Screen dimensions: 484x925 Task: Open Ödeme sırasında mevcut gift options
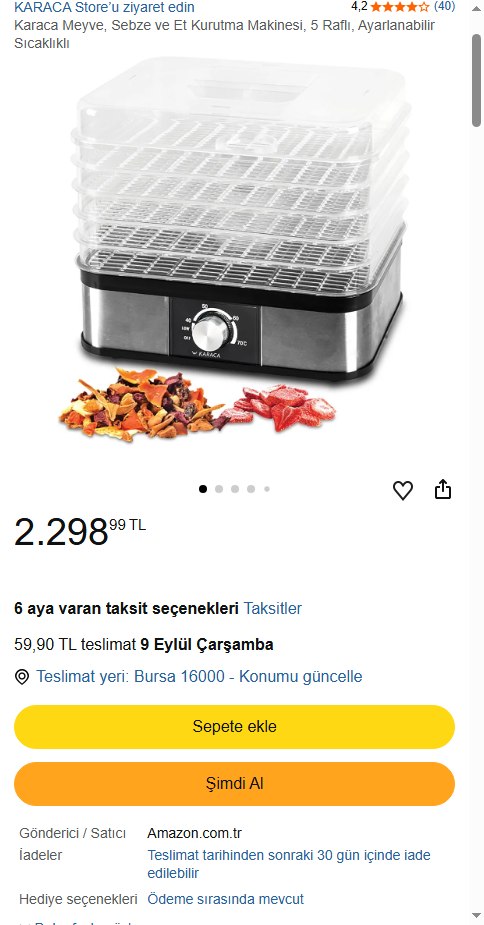pos(225,899)
